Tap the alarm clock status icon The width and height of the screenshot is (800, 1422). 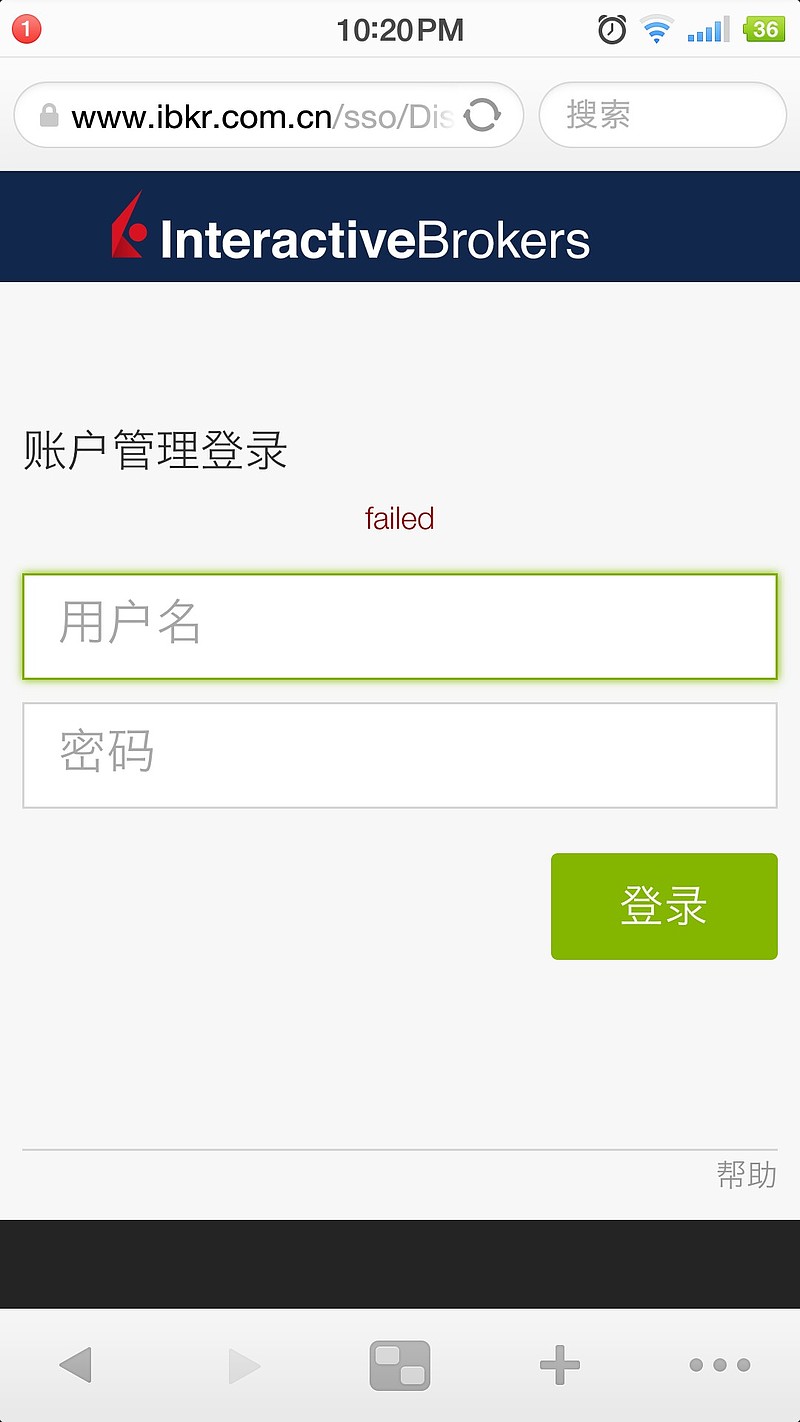[x=610, y=30]
